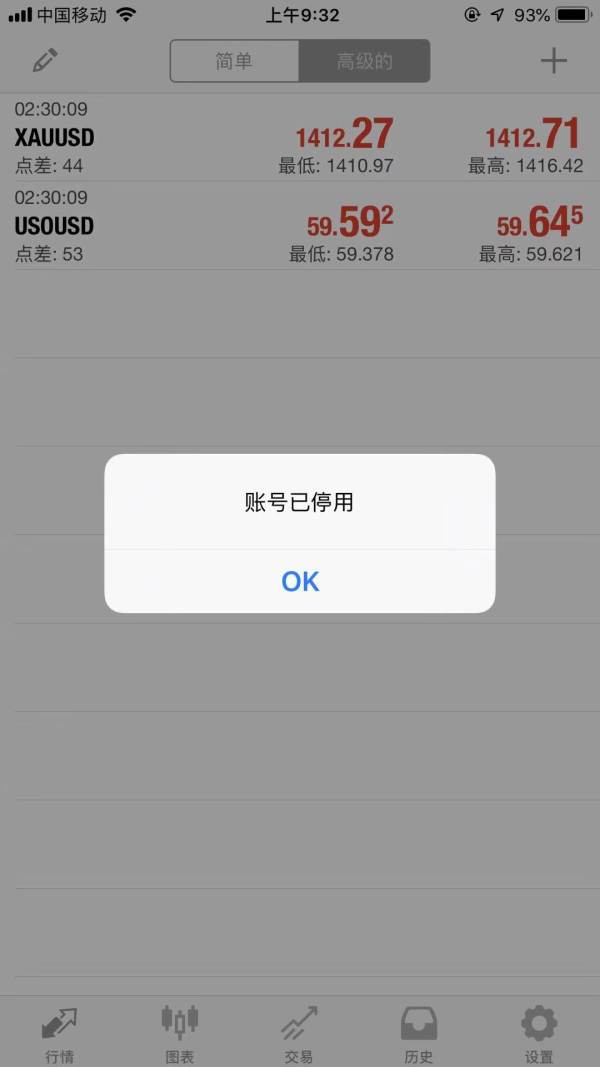
Task: Open the 交易 tab
Action: click(x=299, y=1033)
